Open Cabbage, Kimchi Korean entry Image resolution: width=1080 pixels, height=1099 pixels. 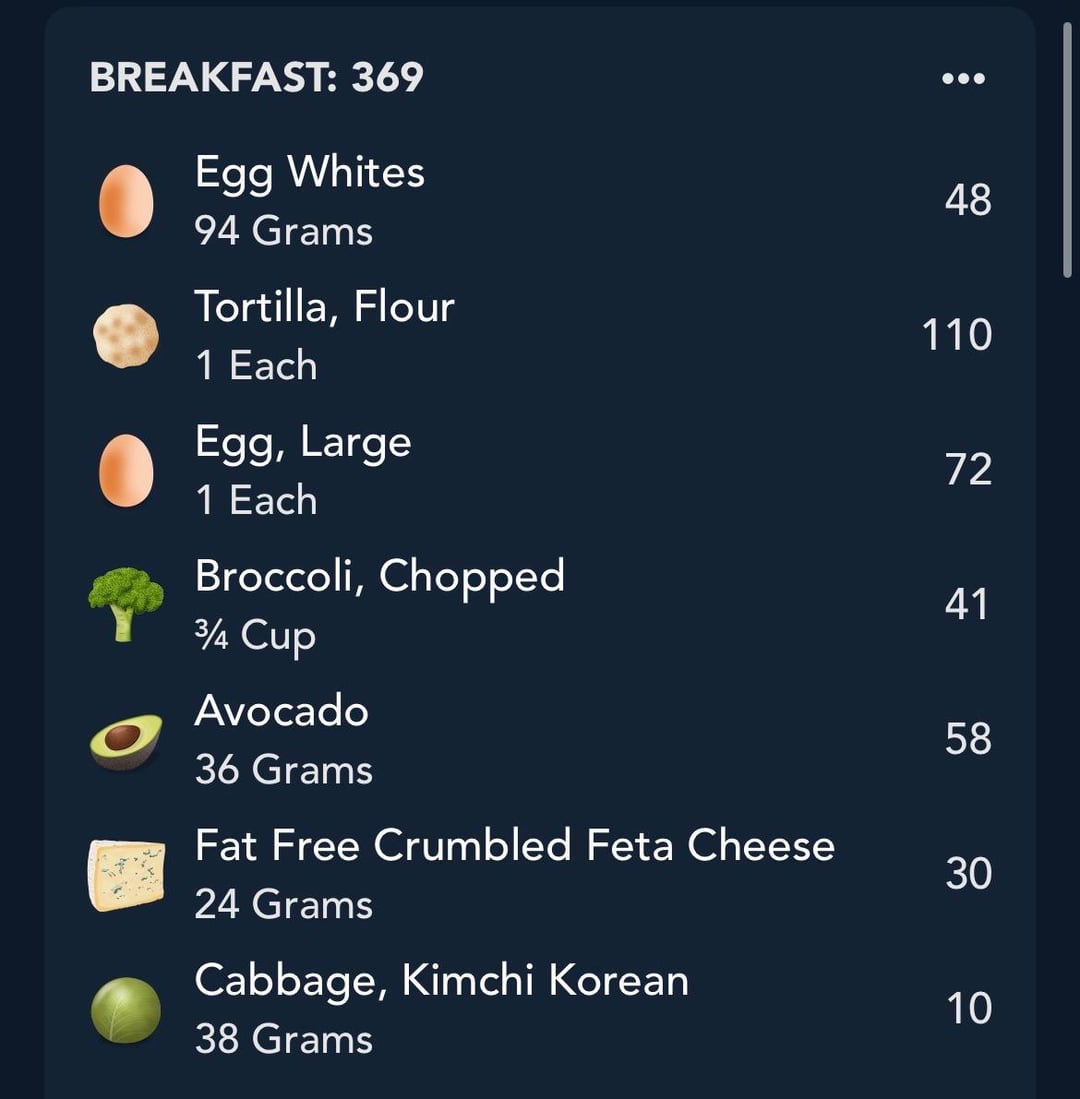pyautogui.click(x=441, y=1008)
